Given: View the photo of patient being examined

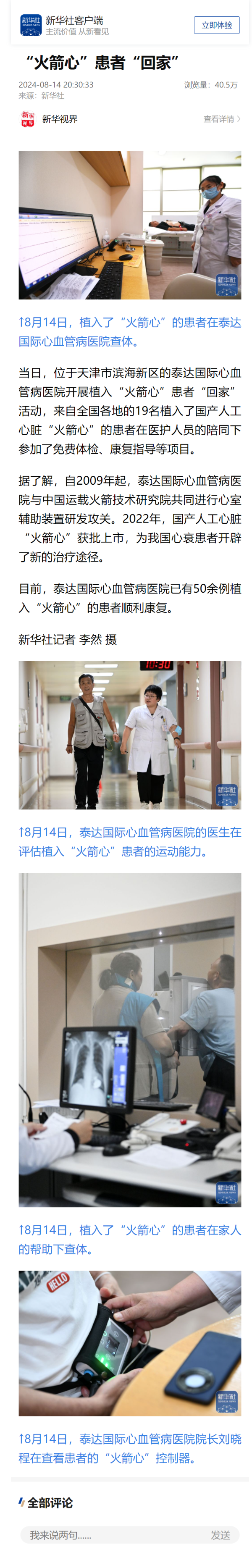Looking at the screenshot, I should point(130,225).
